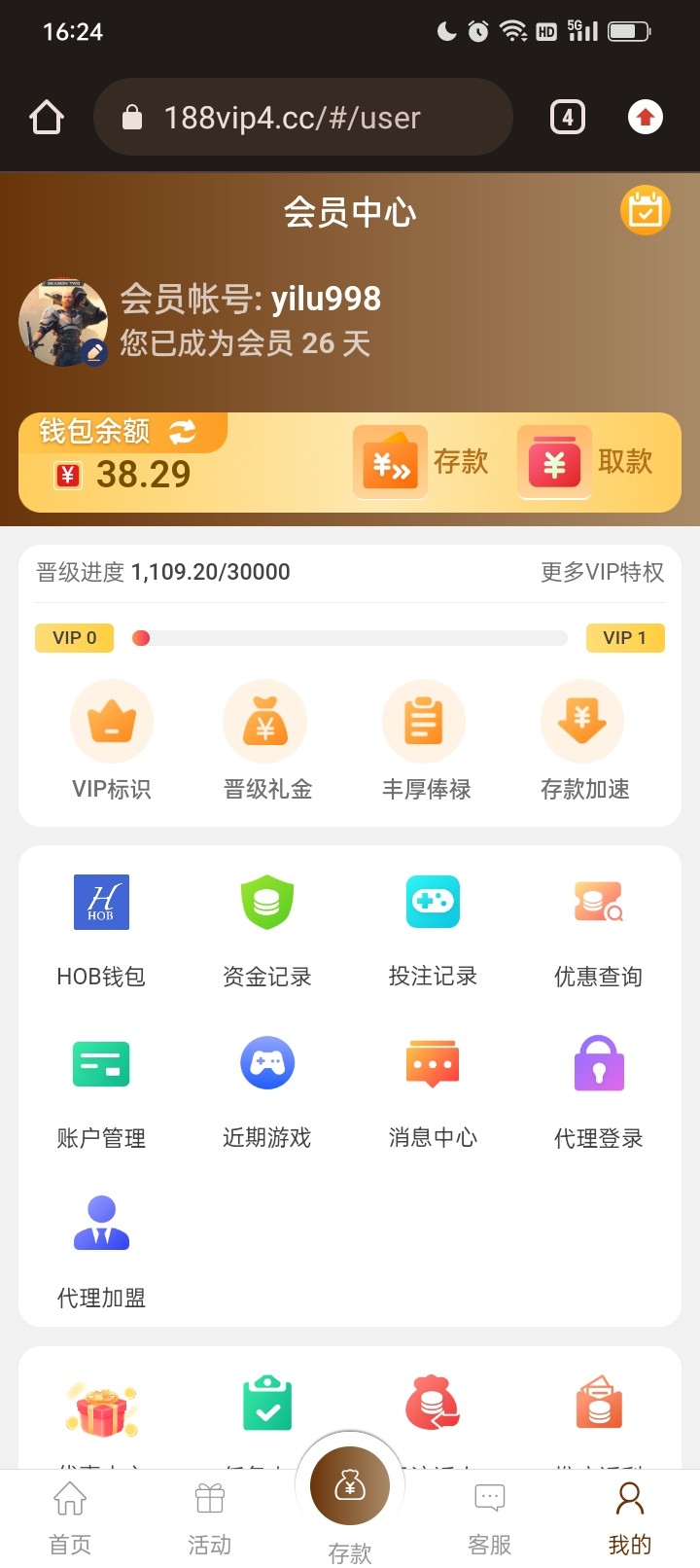Viewport: 700px width, 1568px height.
Task: Switch to the 活动 tab
Action: pyautogui.click(x=210, y=1517)
